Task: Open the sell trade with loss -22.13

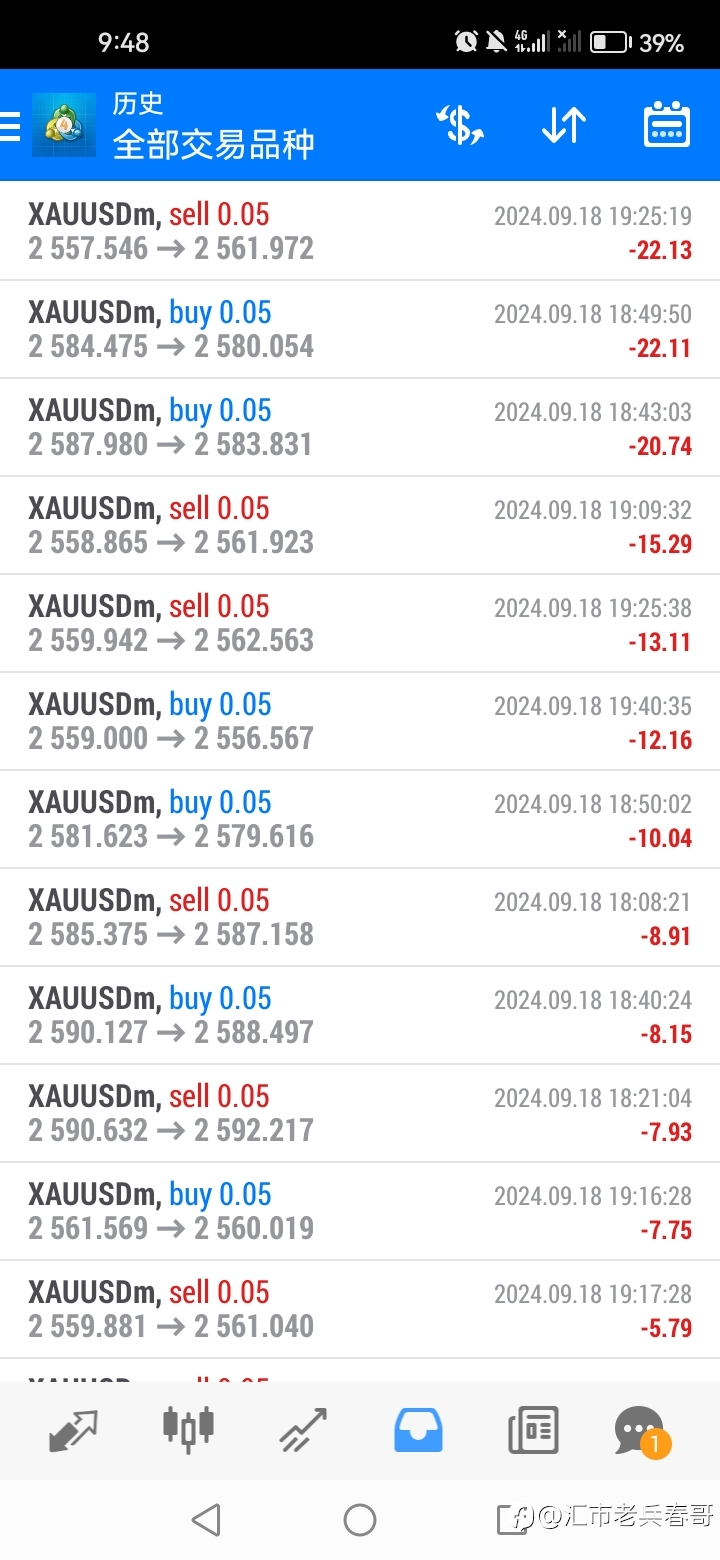Action: click(x=360, y=231)
